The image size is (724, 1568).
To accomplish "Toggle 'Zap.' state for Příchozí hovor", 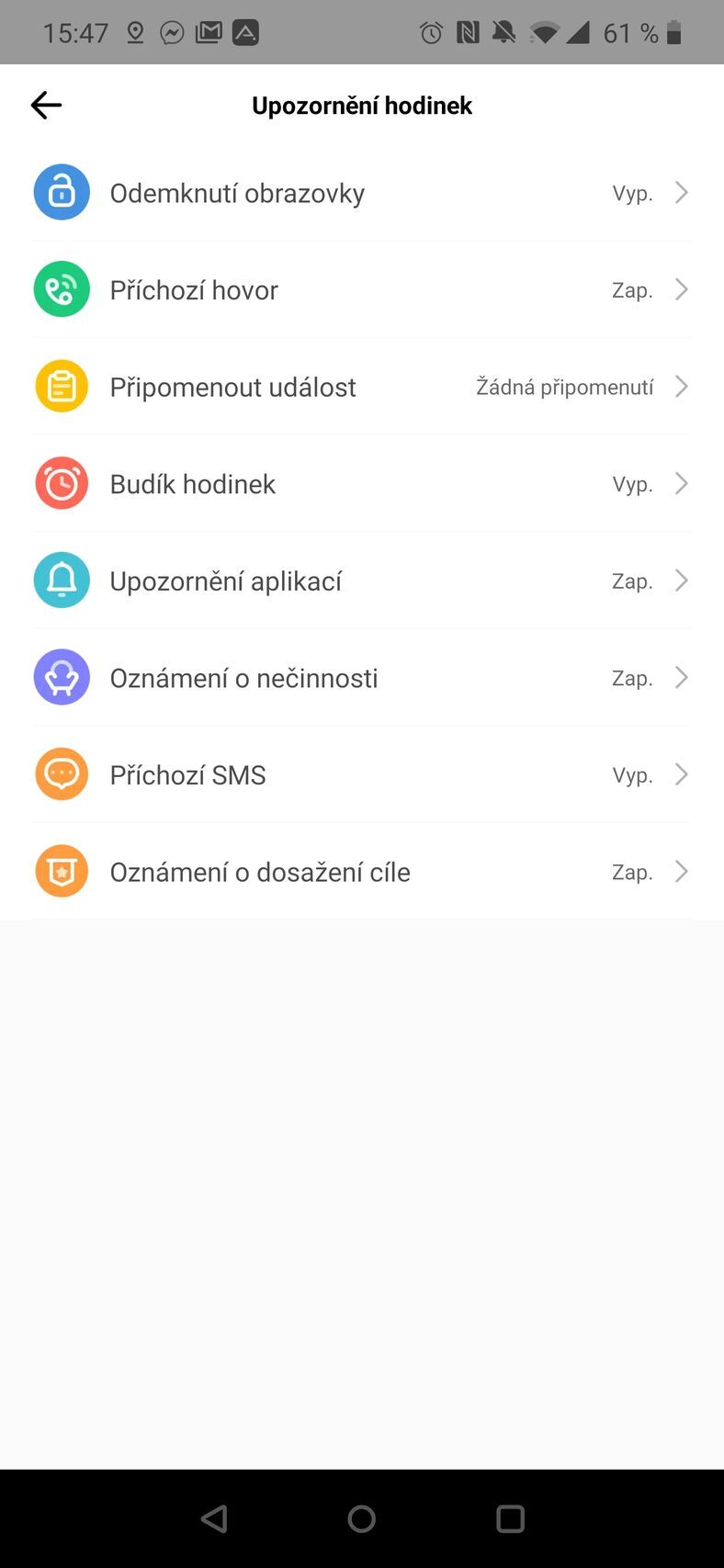I will click(x=632, y=289).
